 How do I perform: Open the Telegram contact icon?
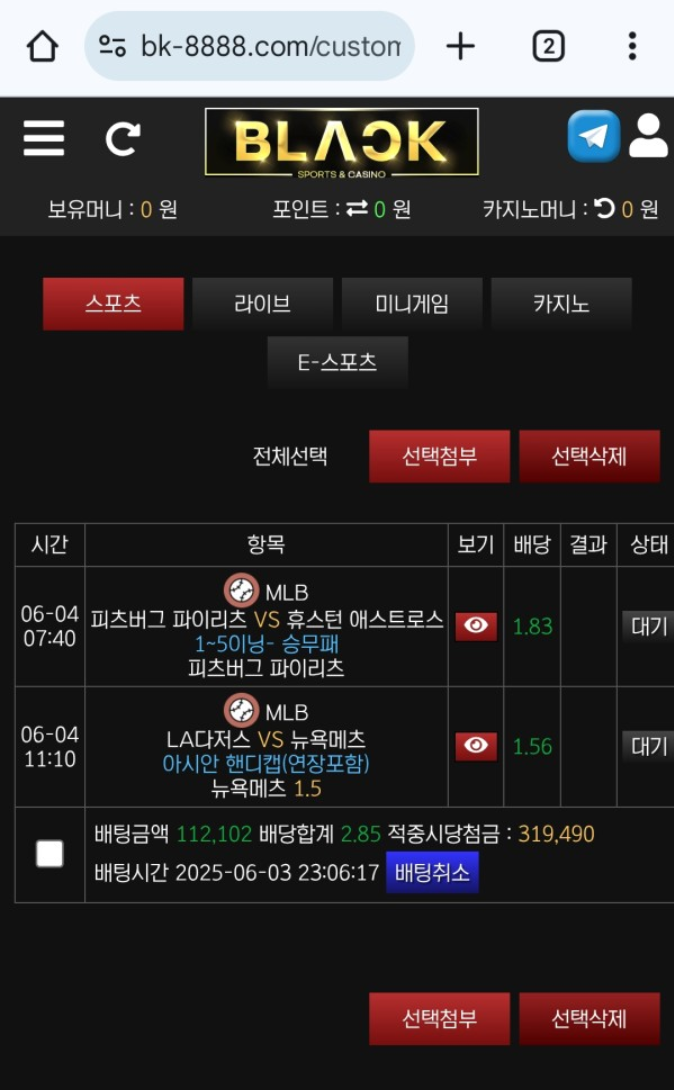tap(593, 136)
